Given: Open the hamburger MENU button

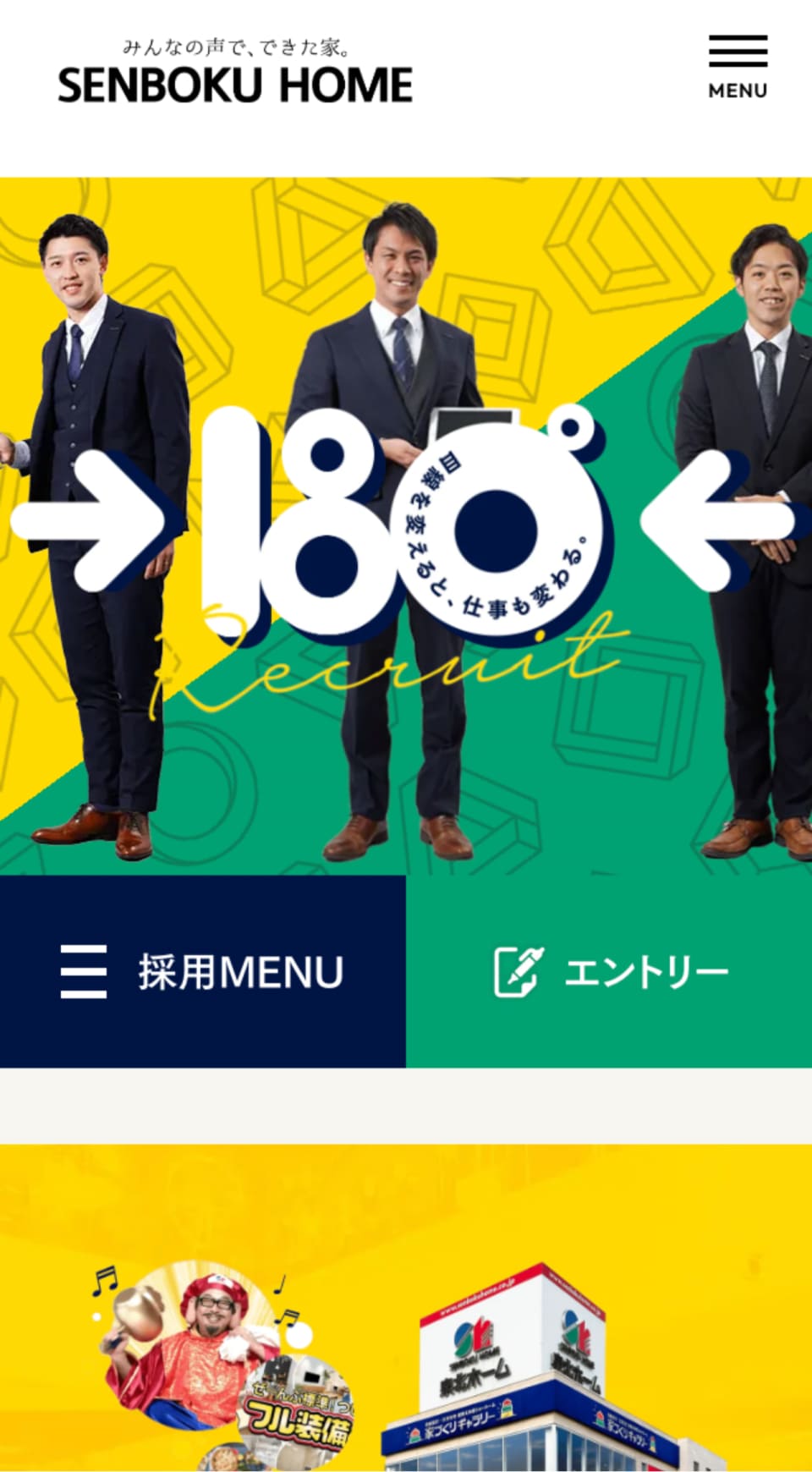Looking at the screenshot, I should pos(738,68).
